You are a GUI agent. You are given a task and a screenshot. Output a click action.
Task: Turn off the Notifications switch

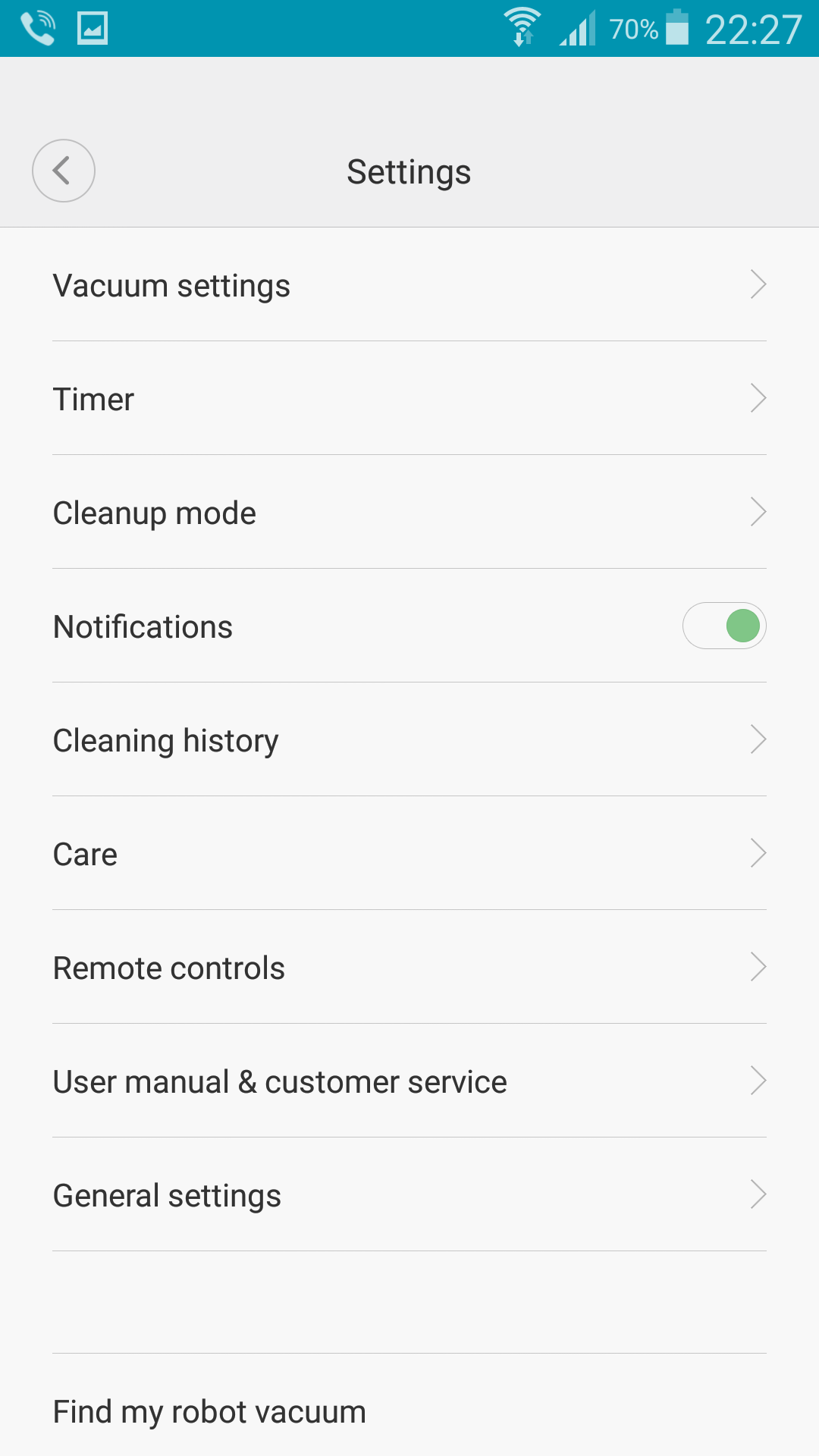(724, 626)
